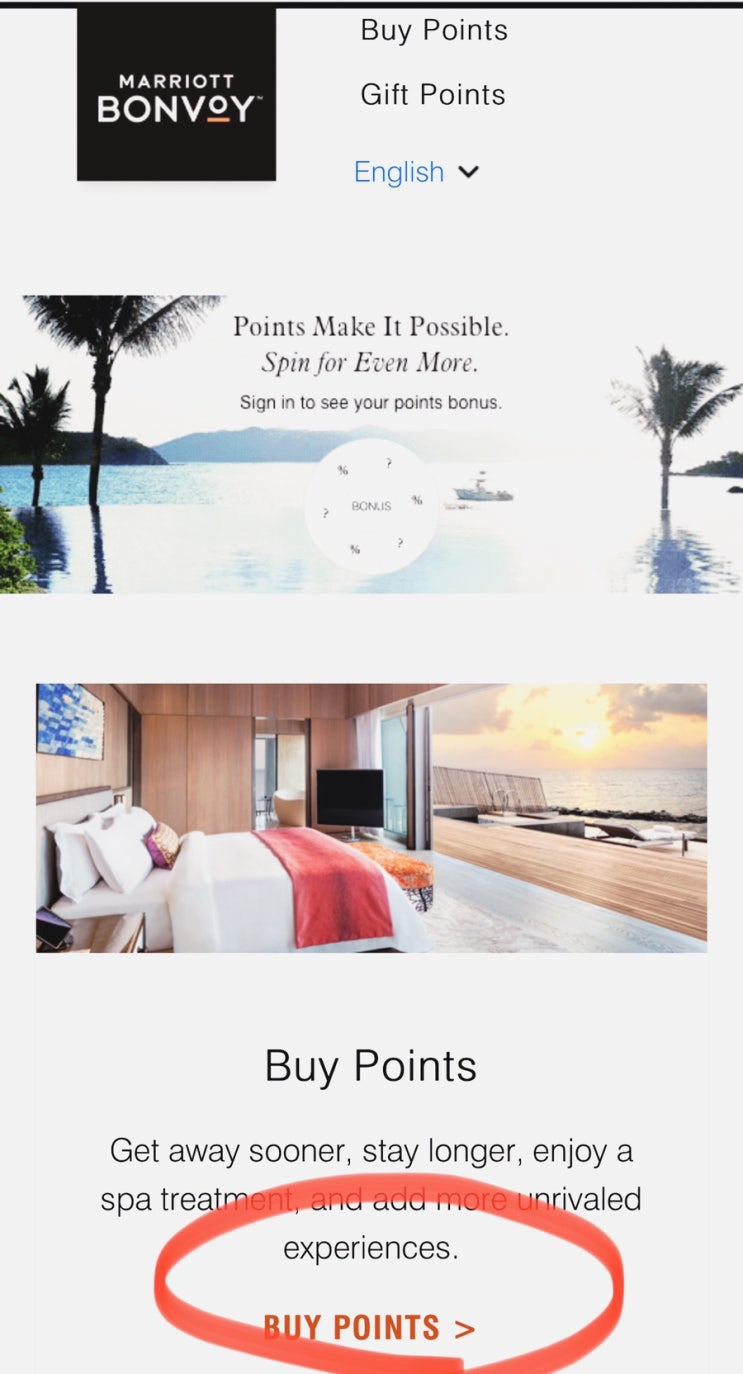Click the Marriott Bonvoy logo

[x=176, y=96]
